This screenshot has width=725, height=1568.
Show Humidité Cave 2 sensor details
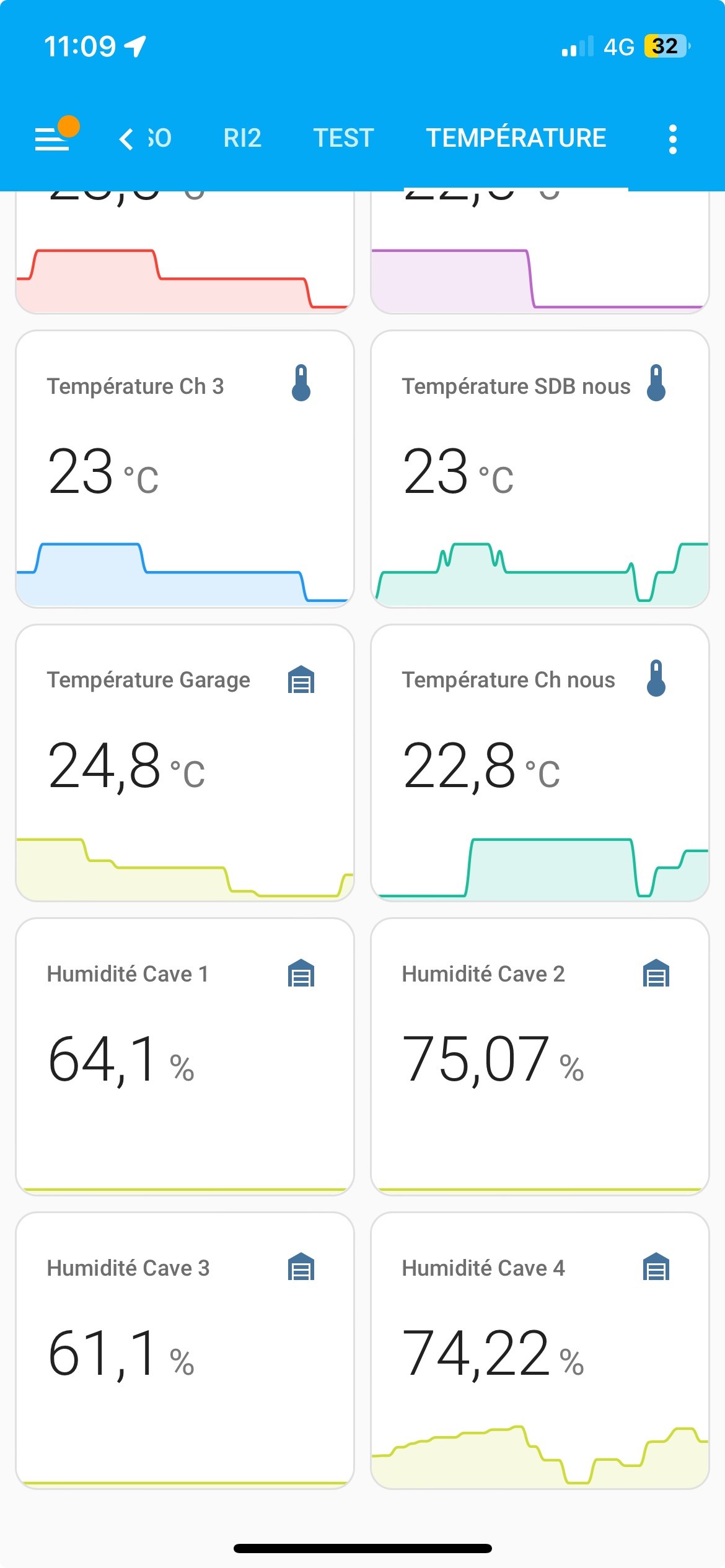[540, 1056]
